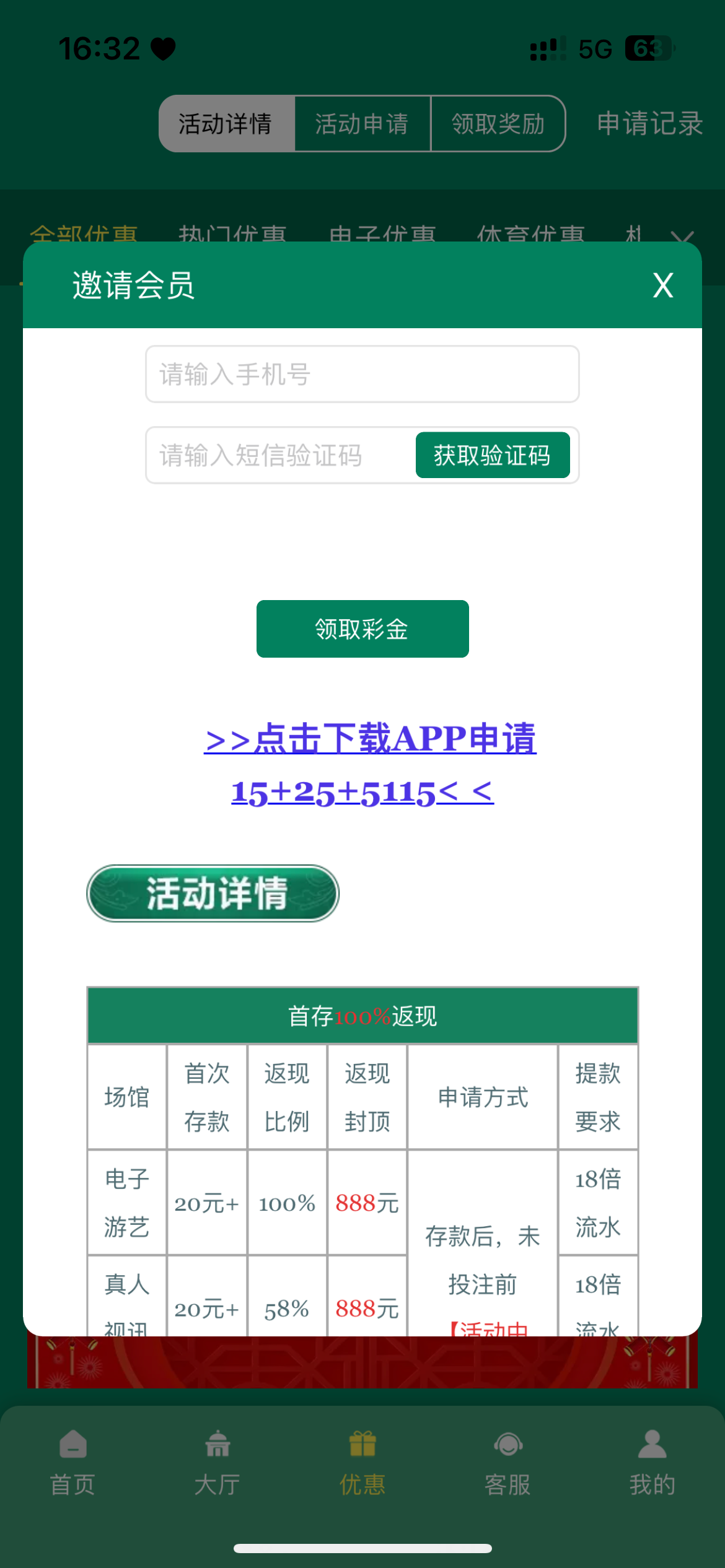Open the 点击下载APP申请 link
Image resolution: width=725 pixels, height=1568 pixels.
(370, 739)
